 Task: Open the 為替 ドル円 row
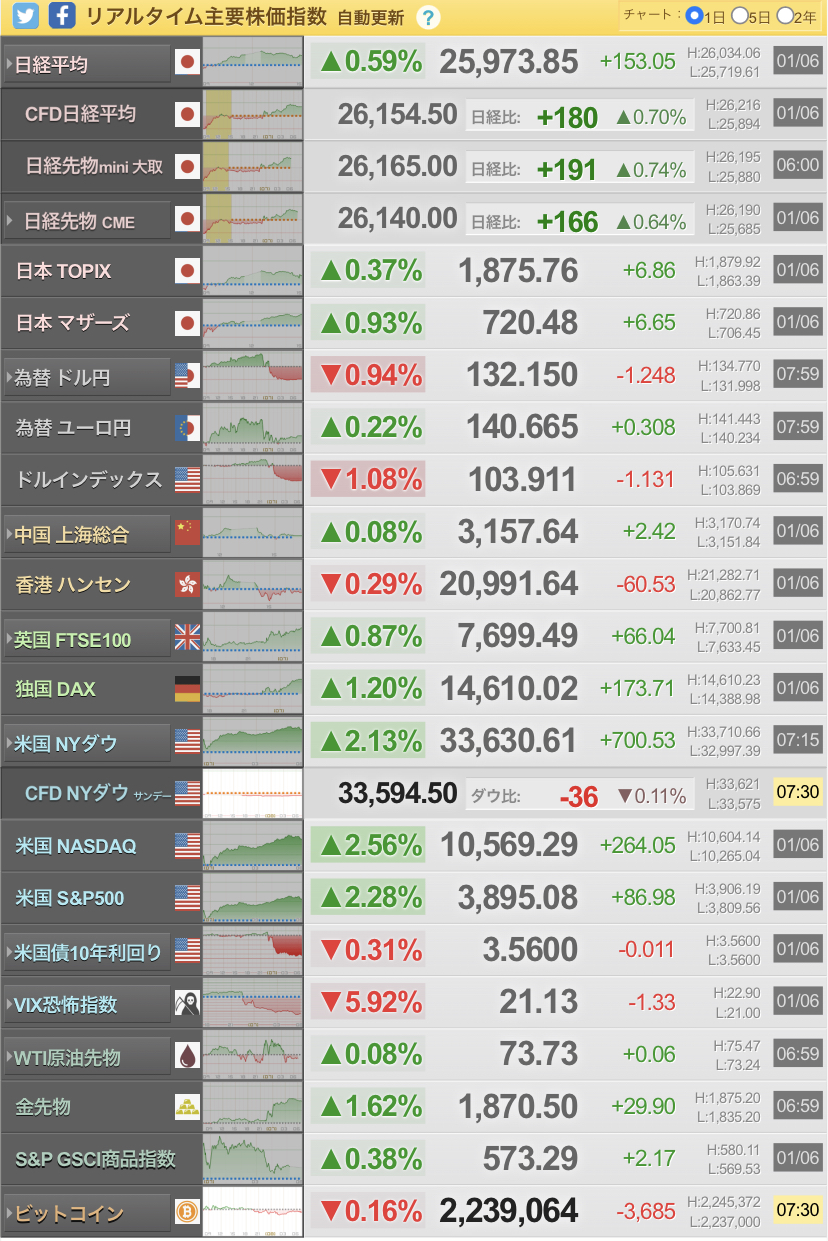[87, 377]
